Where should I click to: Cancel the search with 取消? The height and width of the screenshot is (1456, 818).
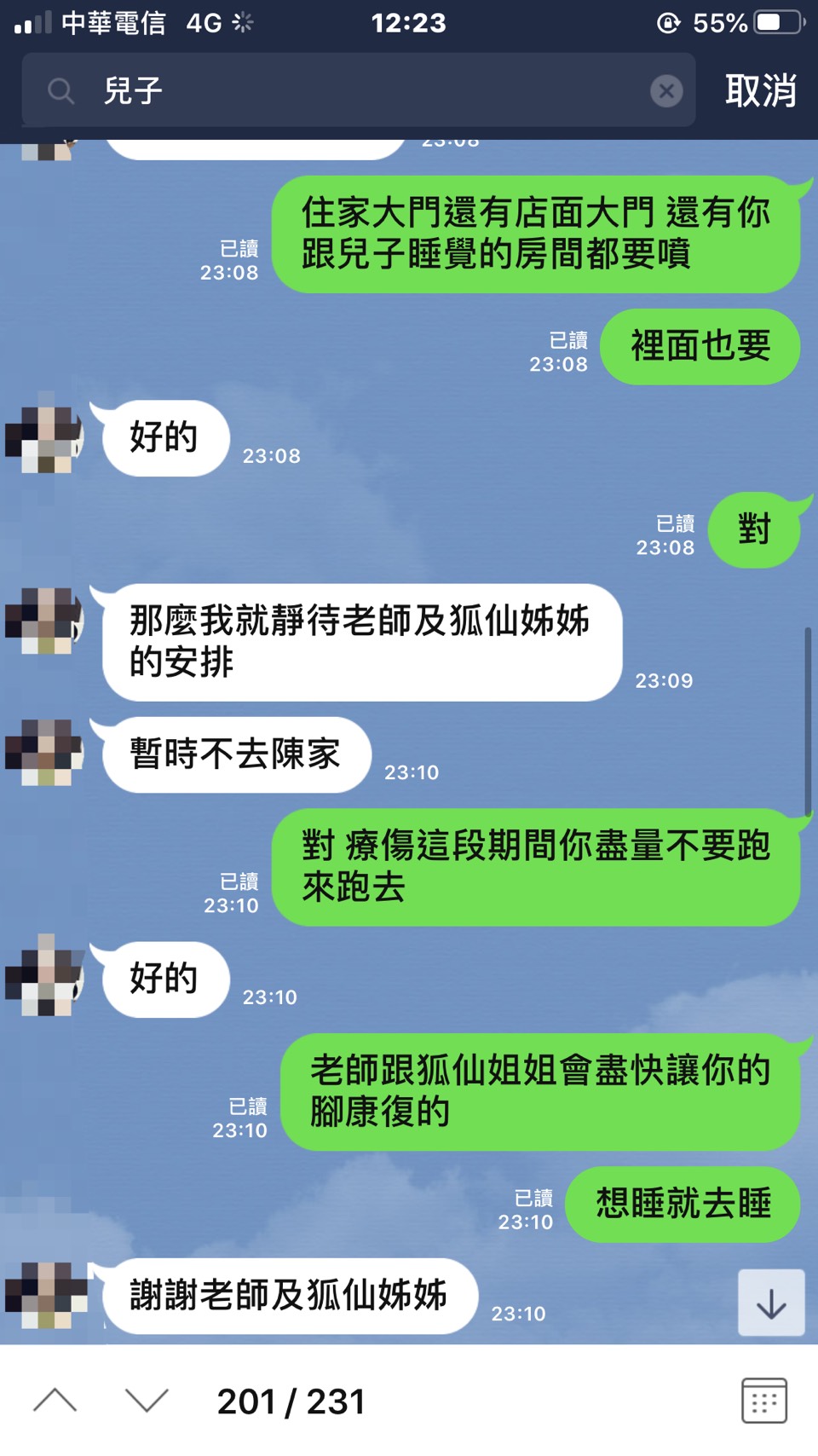click(760, 90)
